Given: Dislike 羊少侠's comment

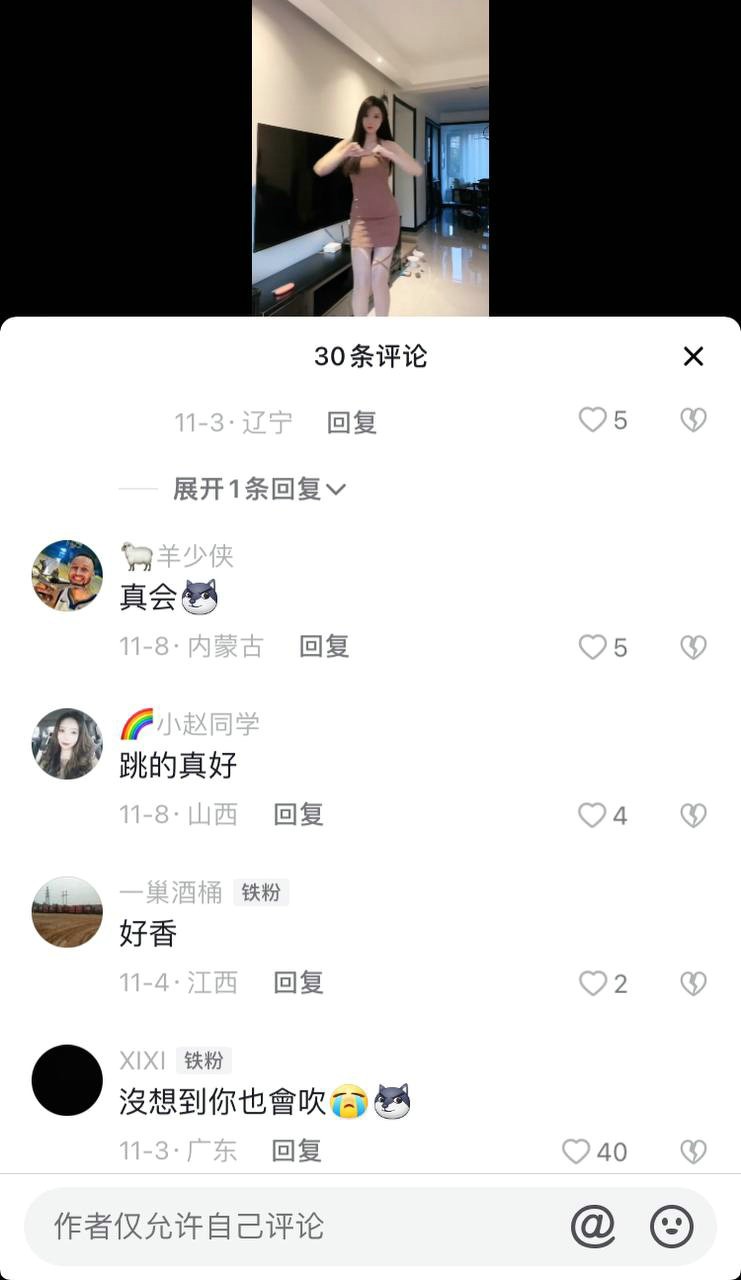Looking at the screenshot, I should [693, 647].
